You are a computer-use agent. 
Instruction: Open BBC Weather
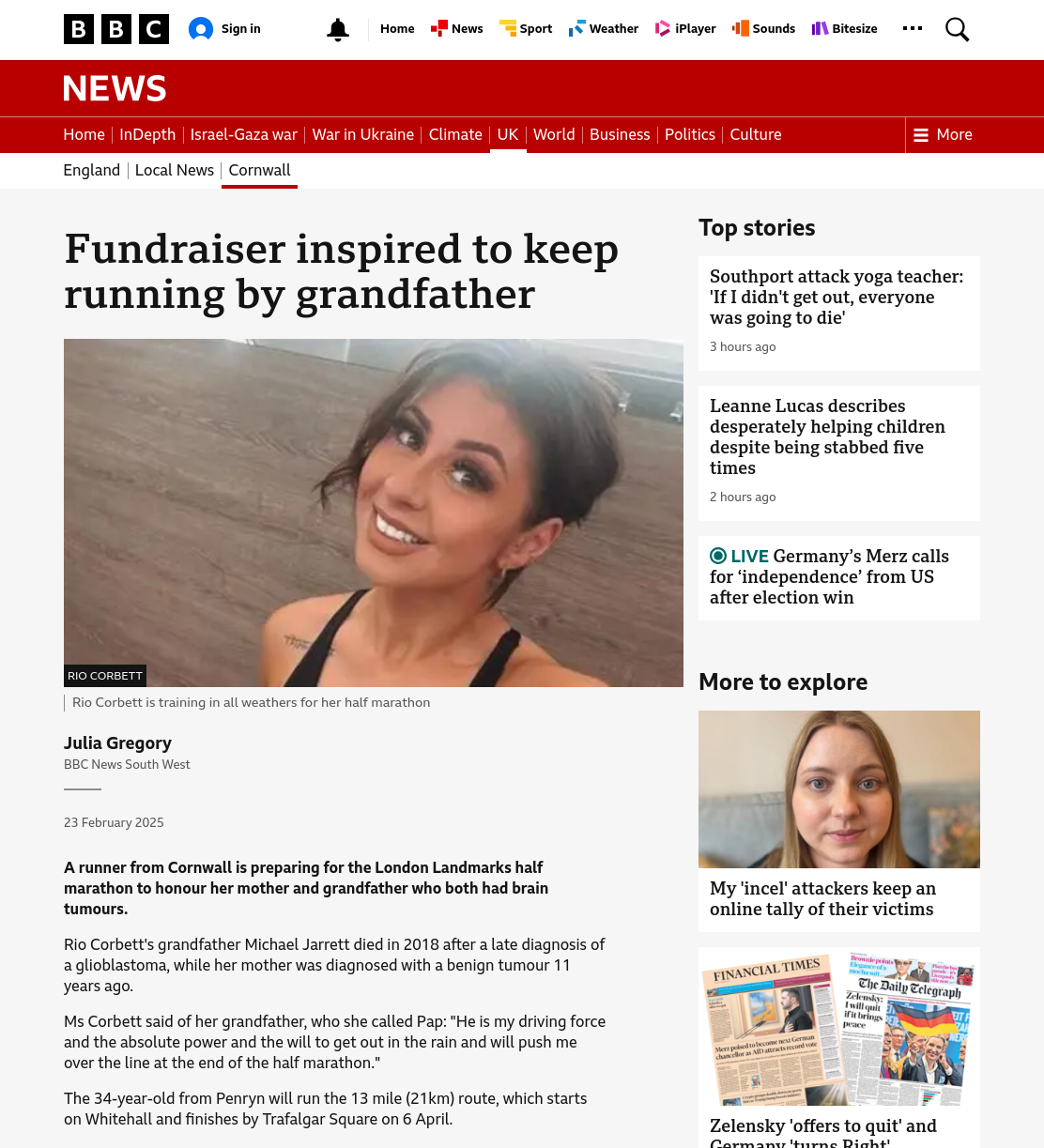[x=604, y=29]
